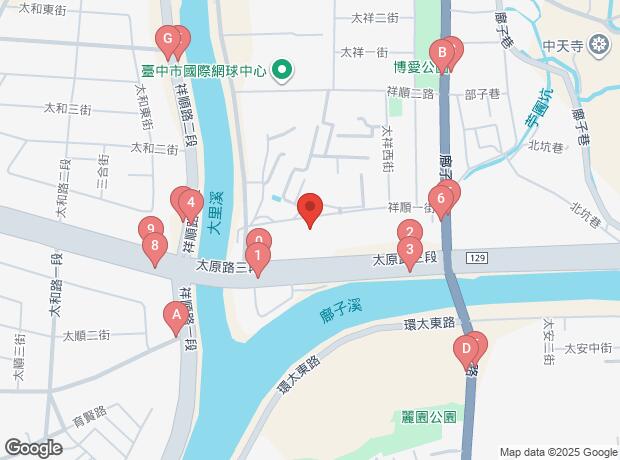Select the unlabeled red center pin

[x=310, y=209]
